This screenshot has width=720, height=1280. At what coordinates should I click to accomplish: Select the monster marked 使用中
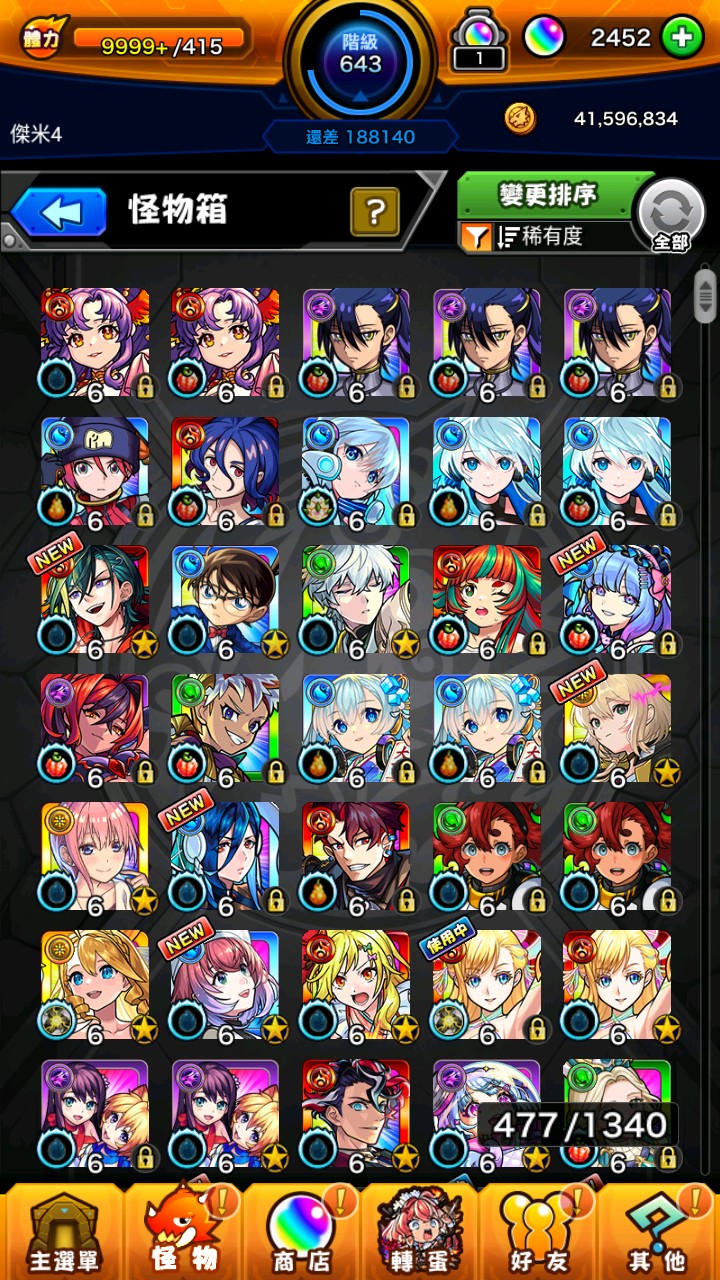486,985
